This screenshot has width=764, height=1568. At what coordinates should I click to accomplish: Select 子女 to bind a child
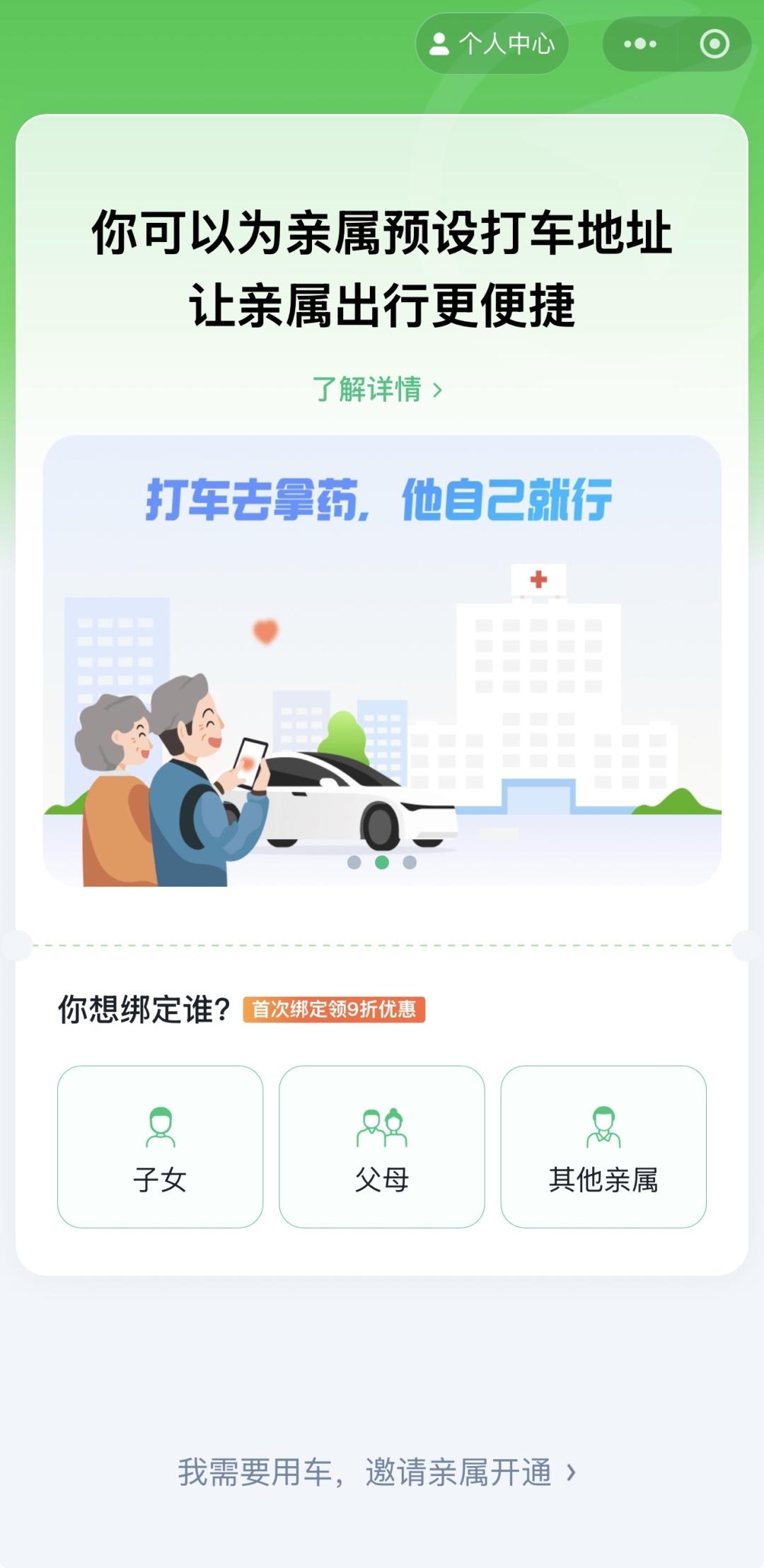pyautogui.click(x=160, y=1146)
